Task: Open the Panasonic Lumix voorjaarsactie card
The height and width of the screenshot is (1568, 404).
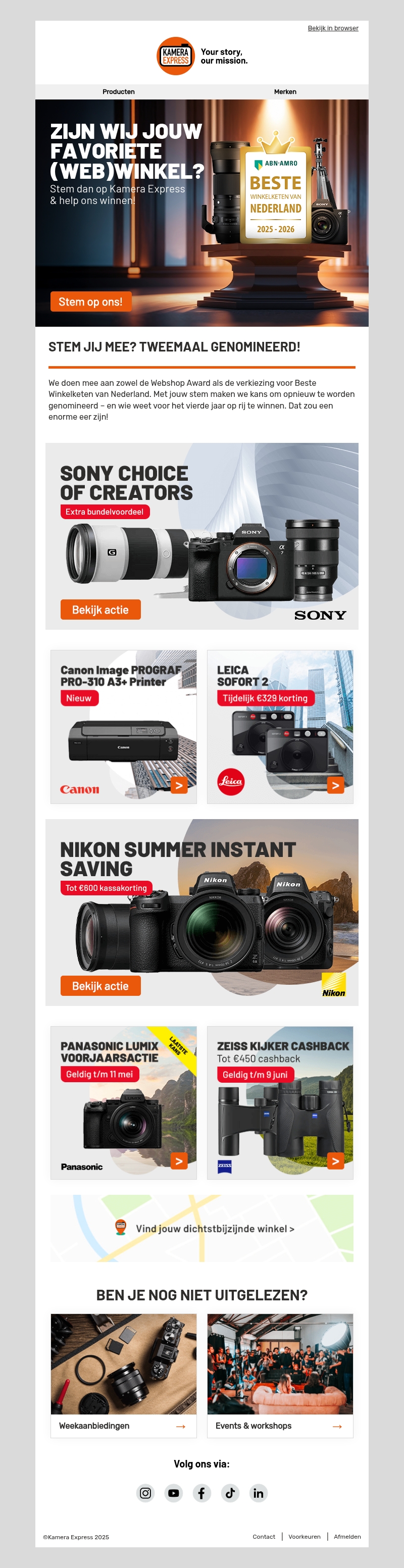Action: [124, 1103]
